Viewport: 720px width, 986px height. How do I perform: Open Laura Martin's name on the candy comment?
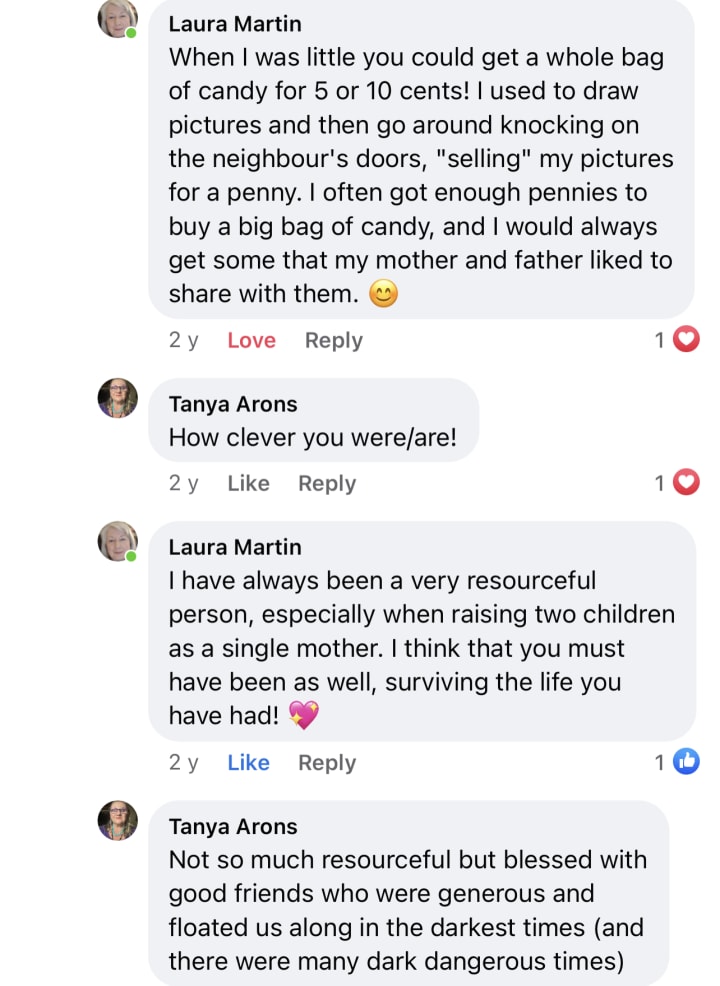click(x=235, y=24)
